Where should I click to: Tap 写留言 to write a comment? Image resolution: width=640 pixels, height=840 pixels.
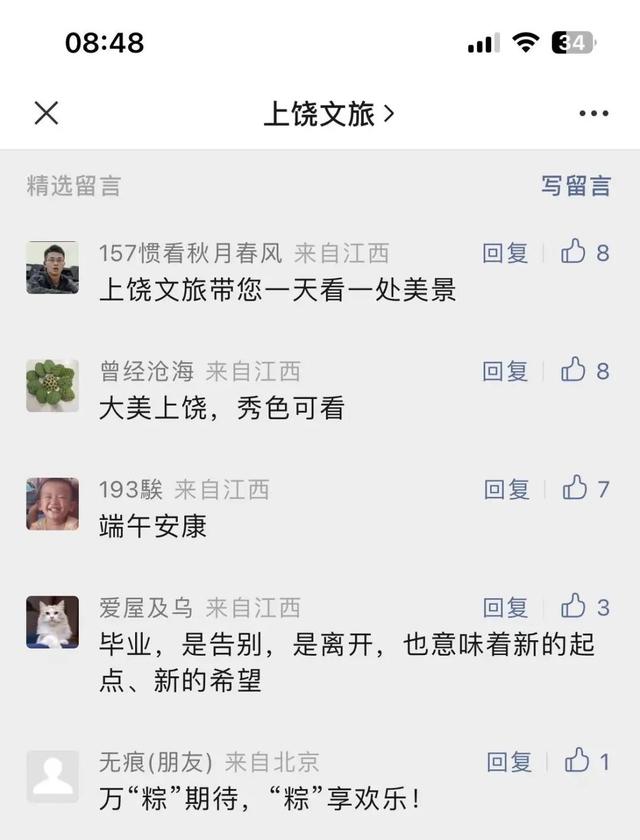coord(576,185)
